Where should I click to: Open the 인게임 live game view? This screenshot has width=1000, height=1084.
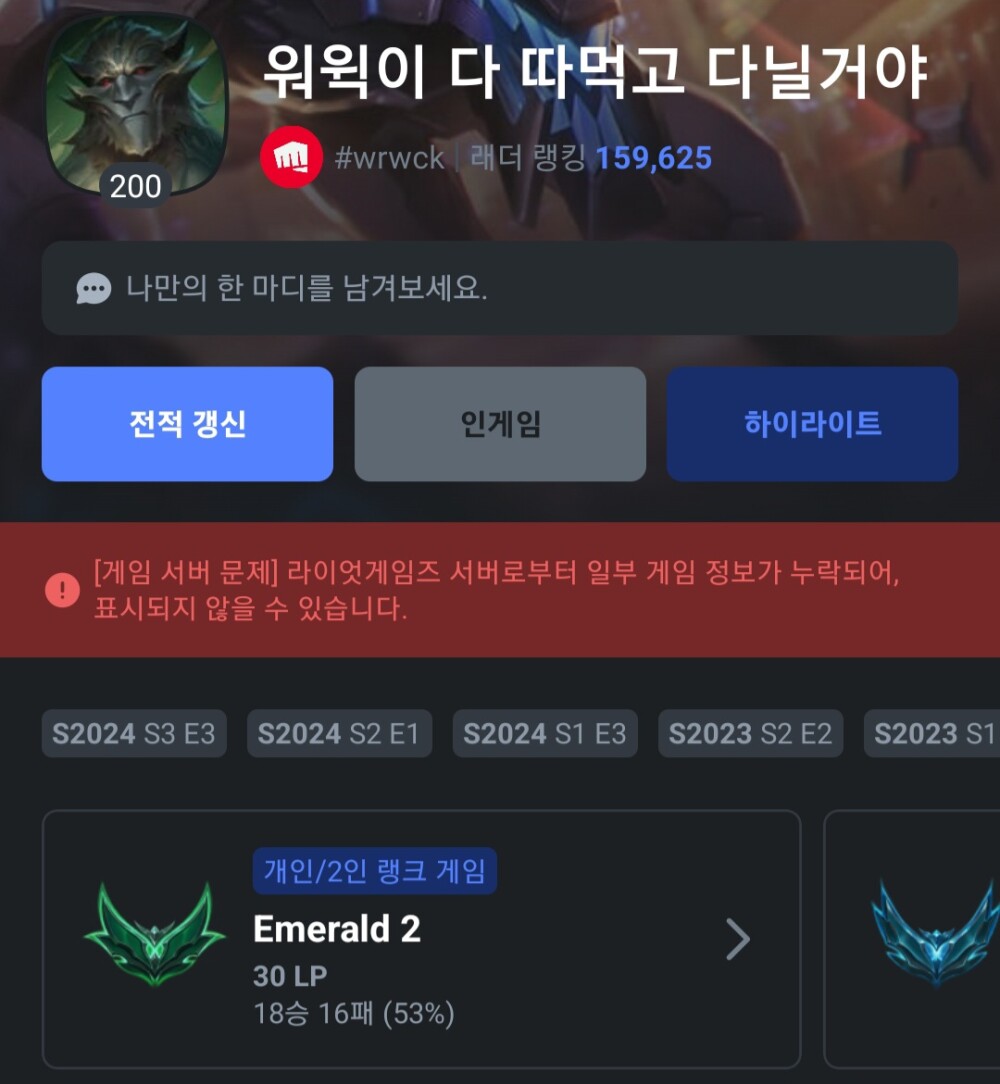coord(500,424)
